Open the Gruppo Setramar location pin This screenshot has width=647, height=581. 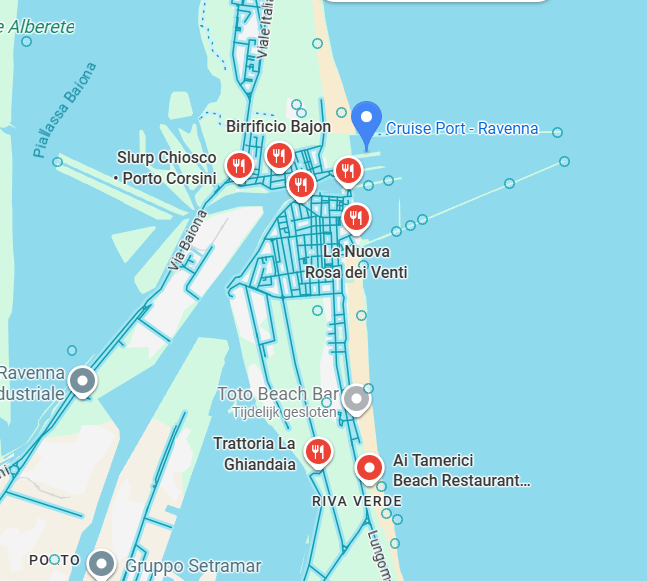[x=100, y=564]
